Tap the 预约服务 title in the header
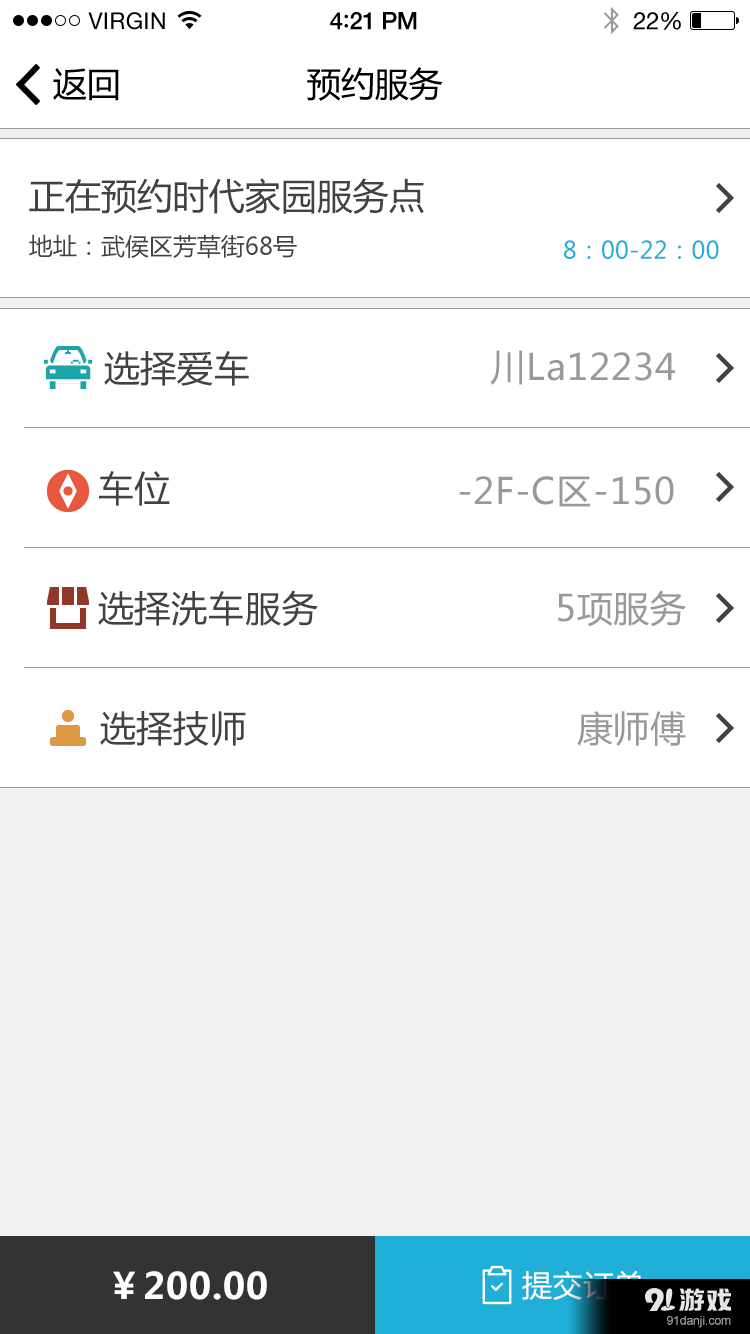 (x=375, y=86)
